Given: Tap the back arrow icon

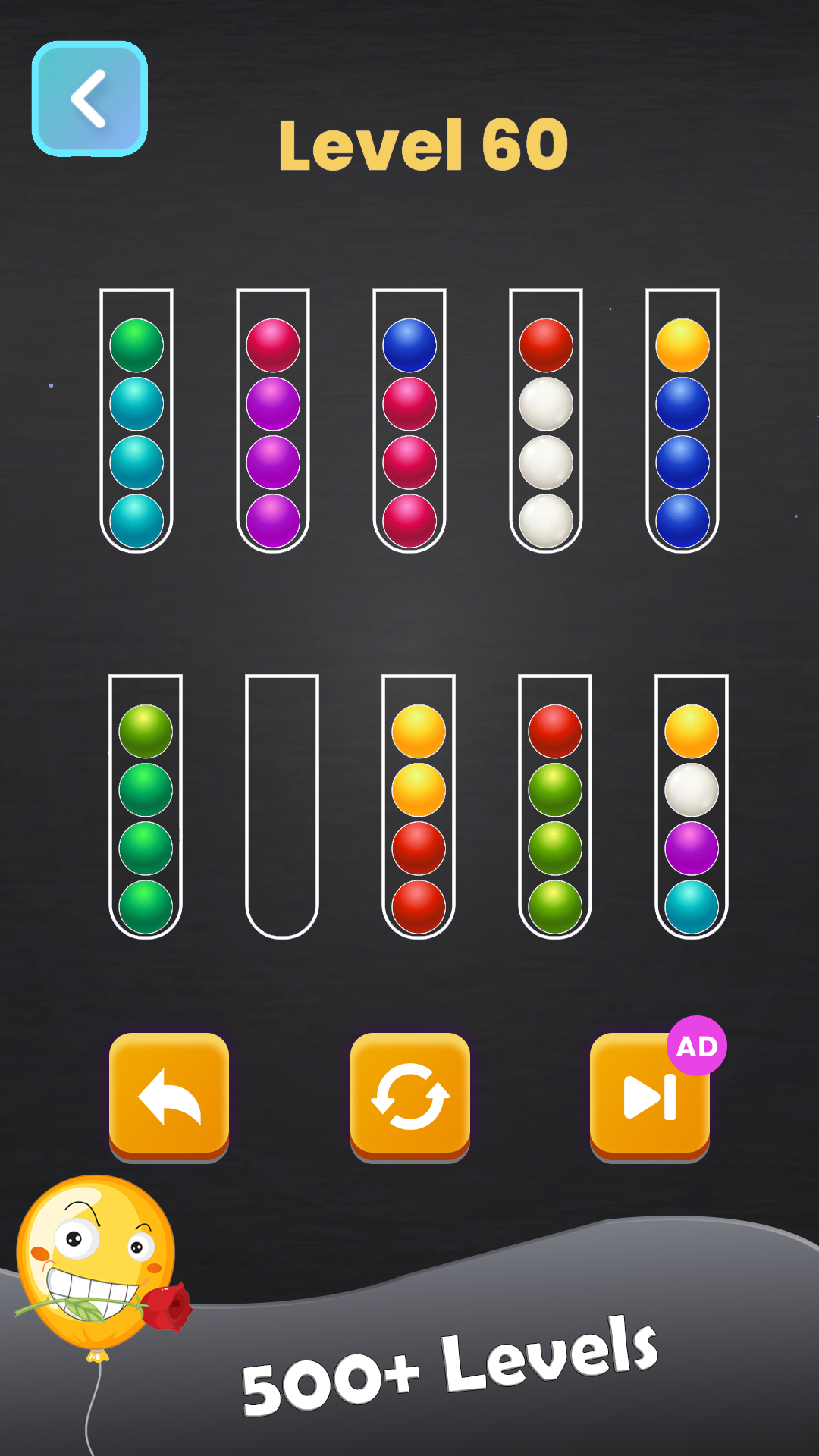Looking at the screenshot, I should click(x=88, y=99).
